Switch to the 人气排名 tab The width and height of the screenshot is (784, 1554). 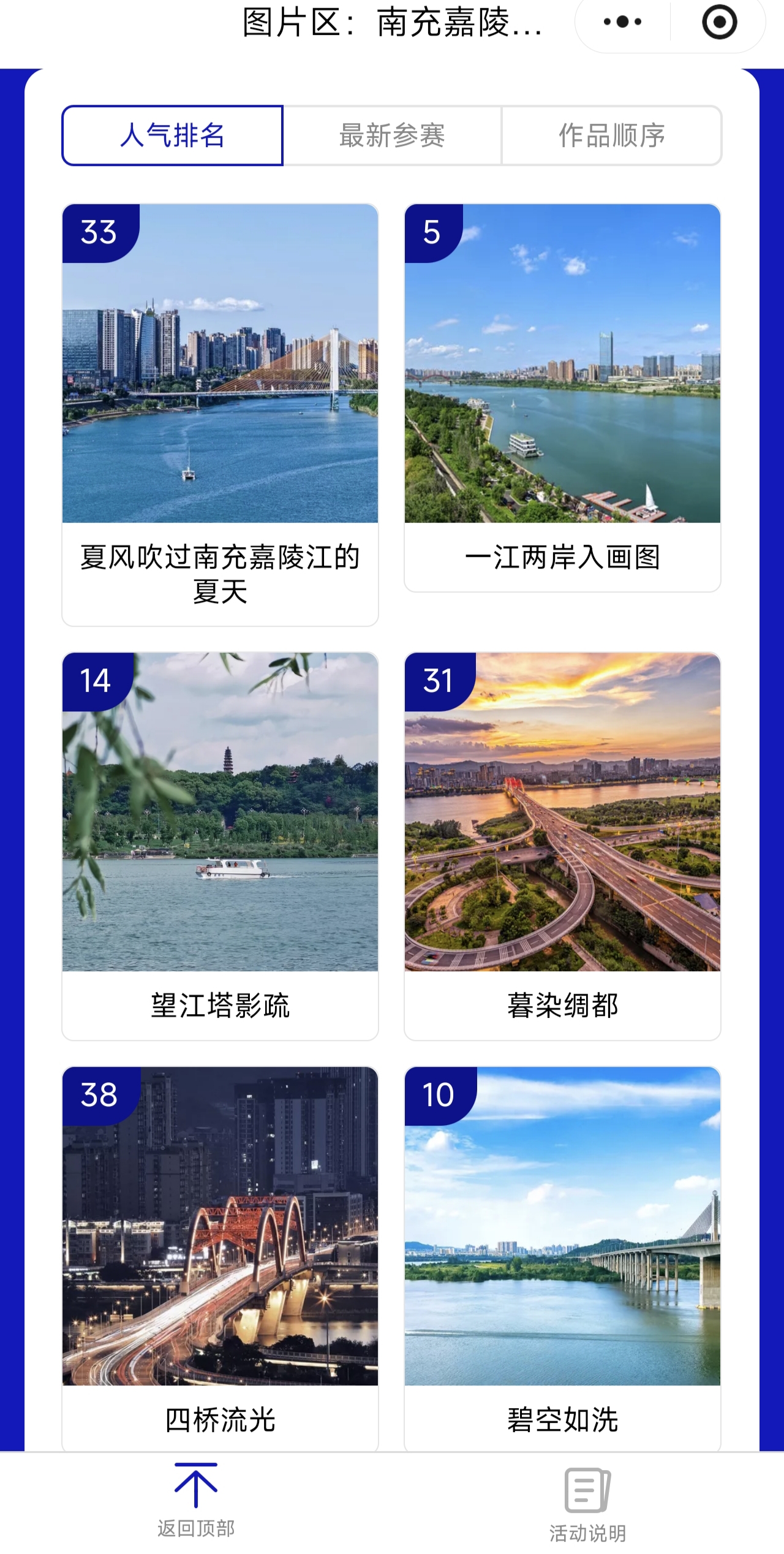point(172,135)
